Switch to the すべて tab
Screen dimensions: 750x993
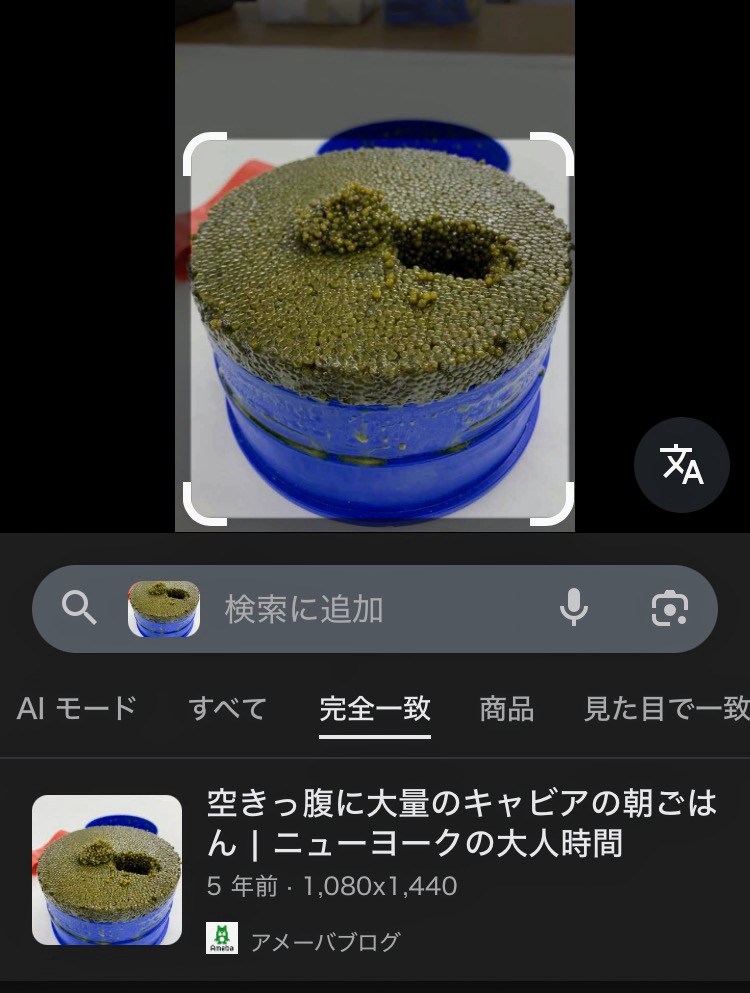(x=228, y=709)
